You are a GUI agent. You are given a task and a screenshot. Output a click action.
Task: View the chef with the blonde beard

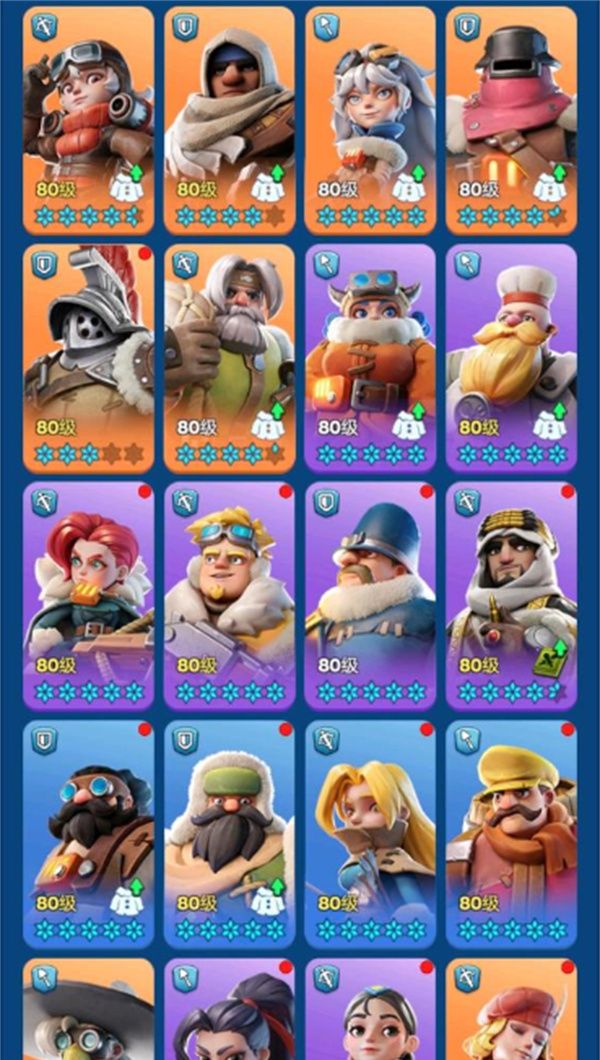[511, 357]
